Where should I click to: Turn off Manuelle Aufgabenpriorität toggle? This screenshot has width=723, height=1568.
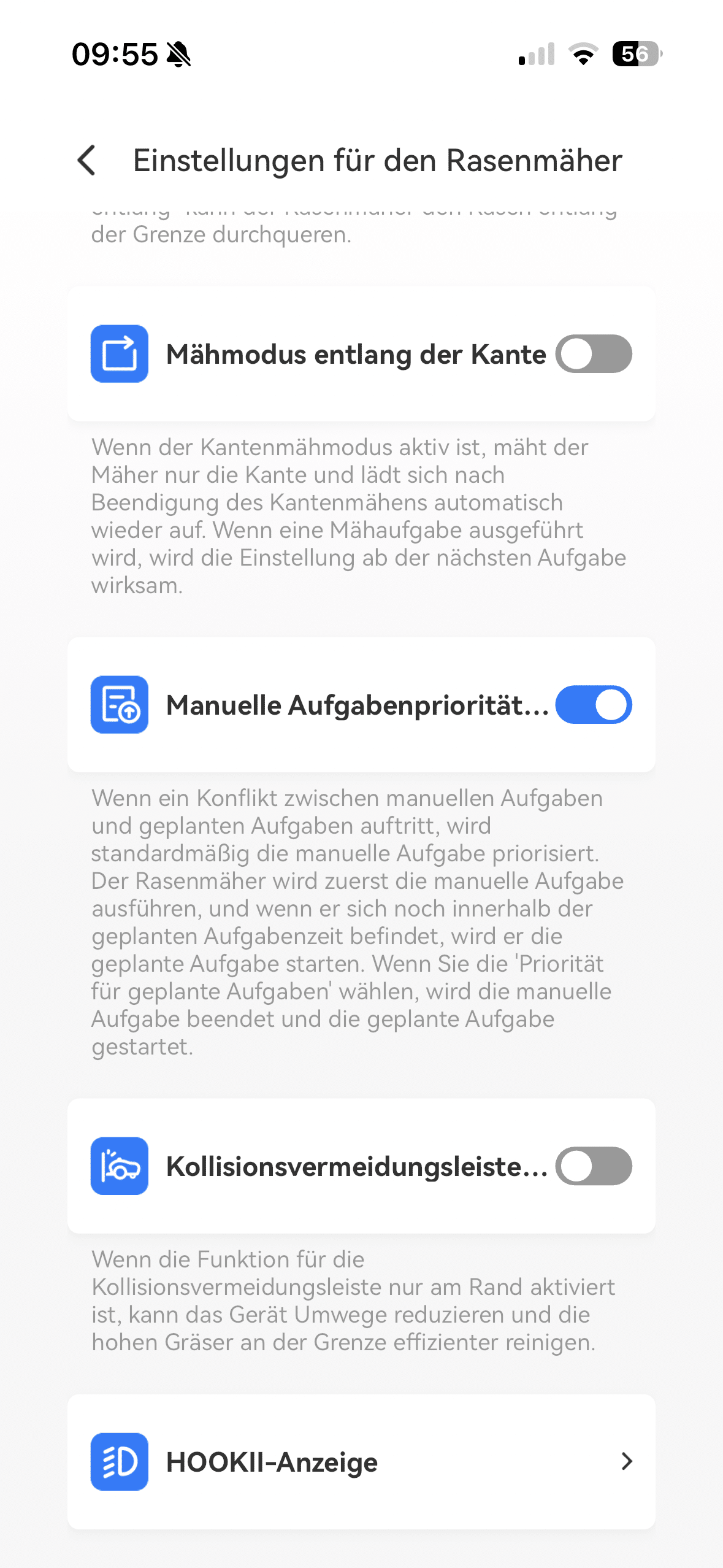593,705
